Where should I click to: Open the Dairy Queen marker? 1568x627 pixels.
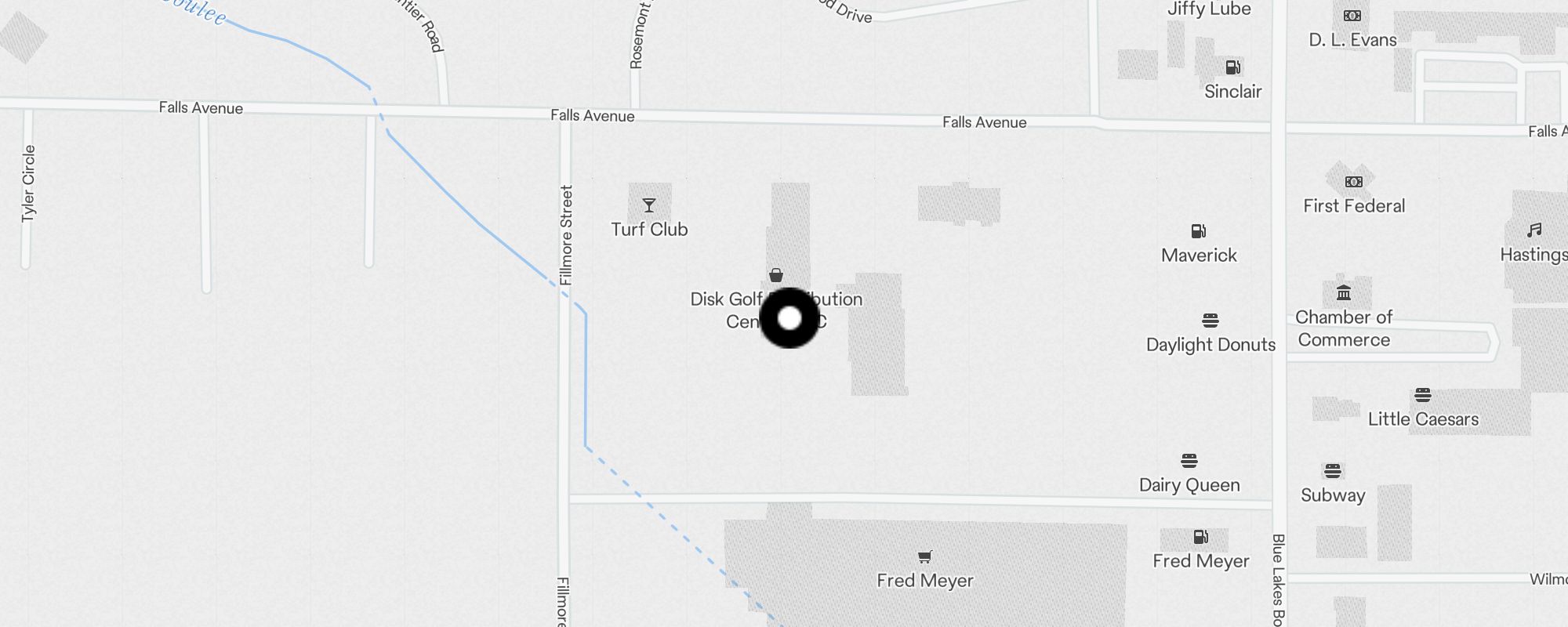(x=1189, y=461)
